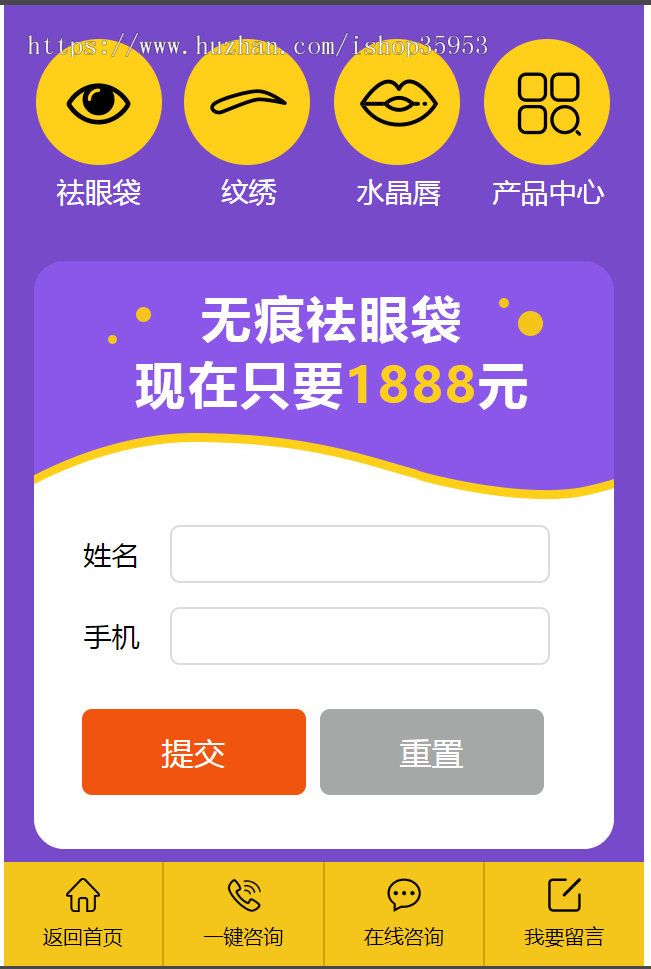Focus the 手机 phone number field
This screenshot has height=969, width=651.
(x=360, y=636)
